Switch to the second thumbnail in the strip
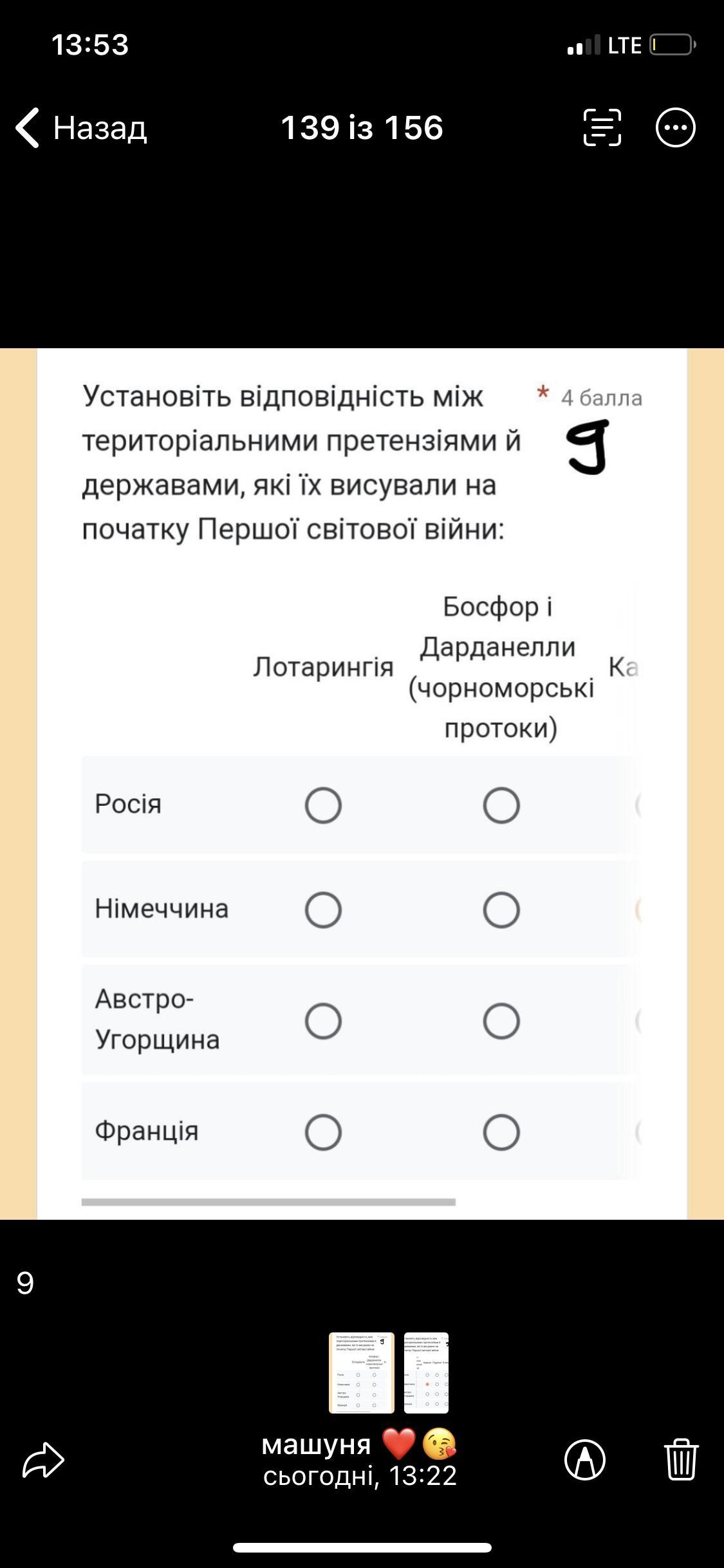Image resolution: width=724 pixels, height=1568 pixels. coord(426,1373)
